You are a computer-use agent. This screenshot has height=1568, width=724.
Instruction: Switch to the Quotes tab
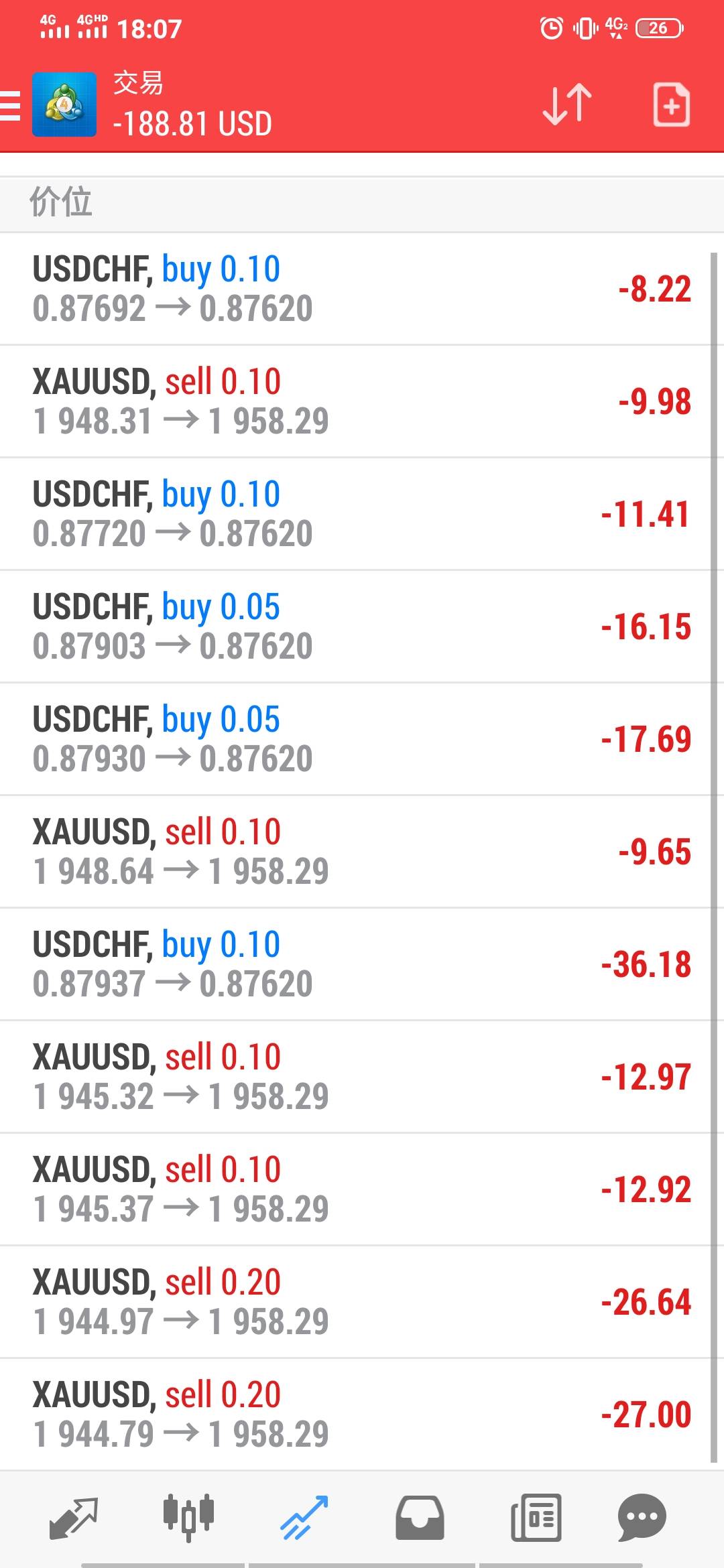74,1517
